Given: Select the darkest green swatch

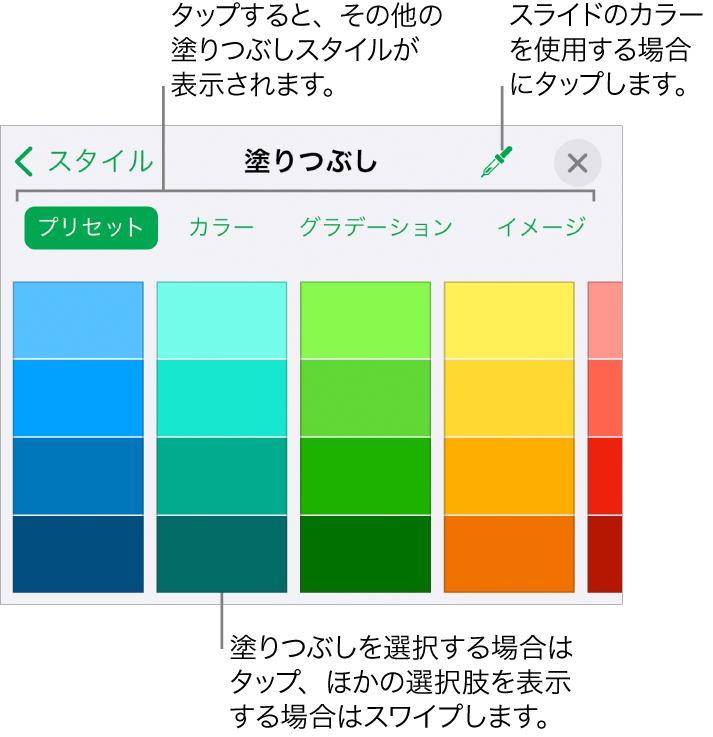Looking at the screenshot, I should click(x=365, y=553).
